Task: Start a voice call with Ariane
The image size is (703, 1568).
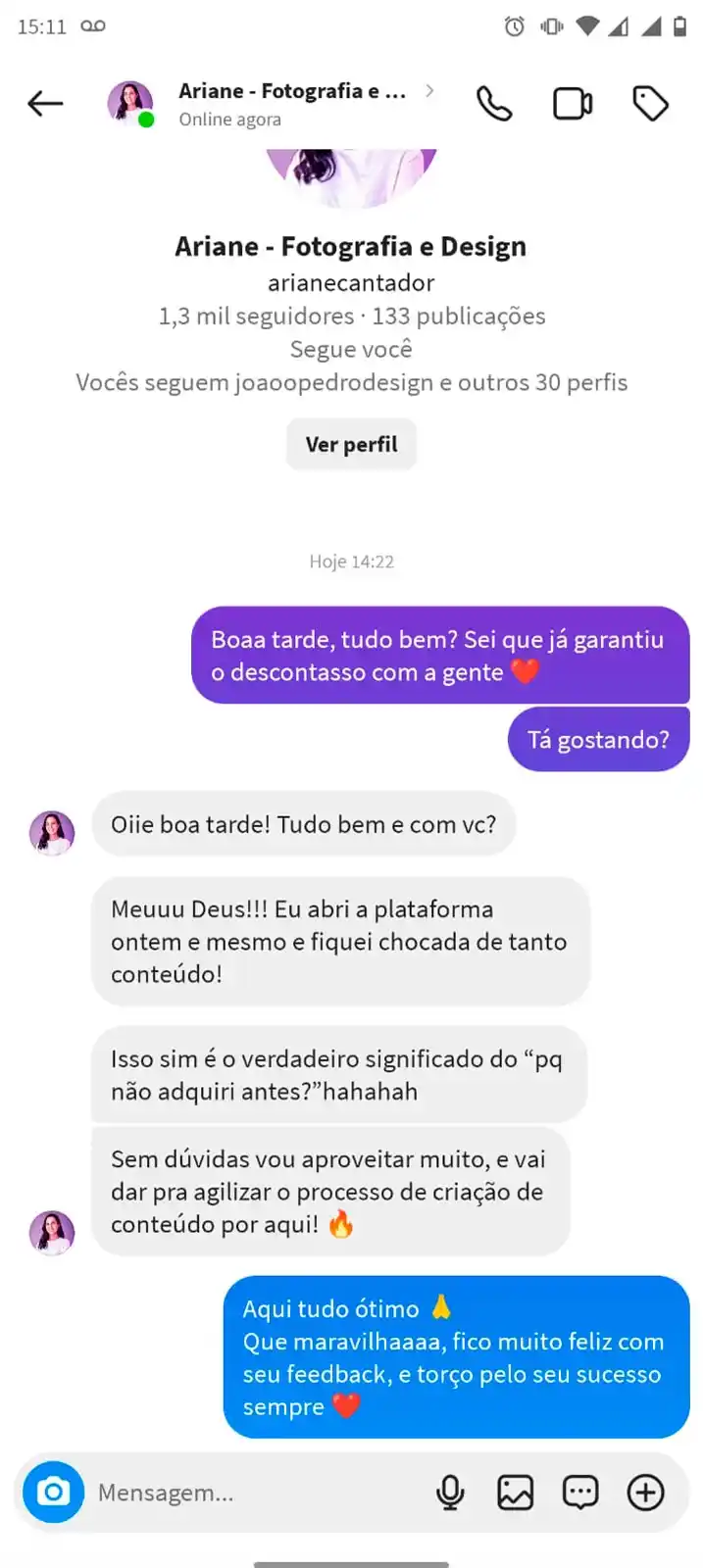Action: [x=494, y=103]
